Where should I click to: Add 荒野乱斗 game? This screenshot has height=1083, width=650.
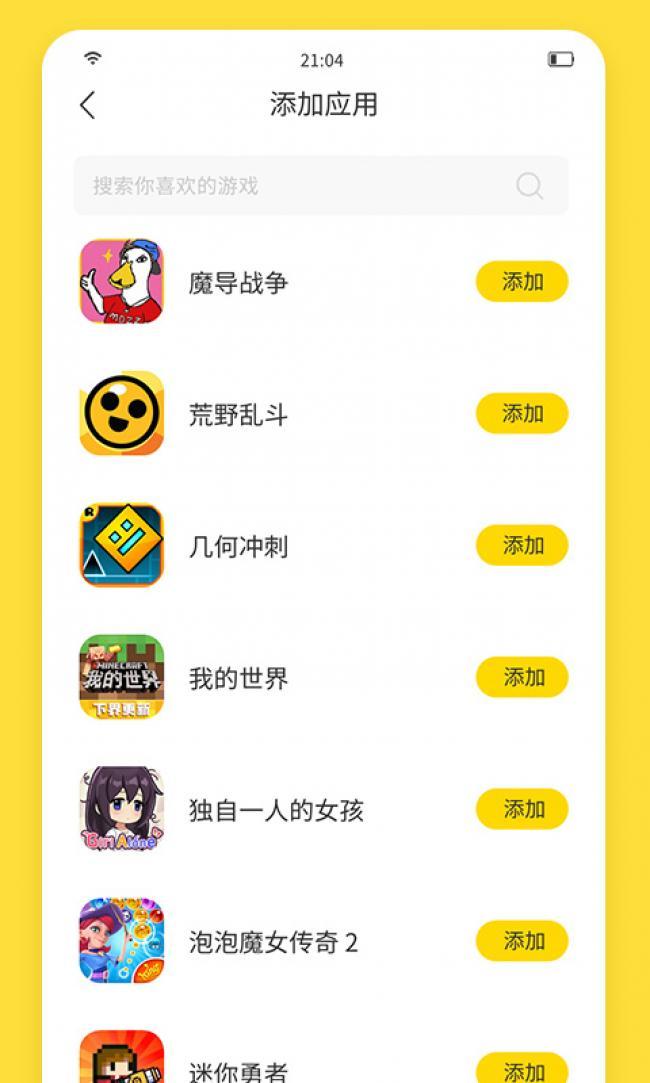point(521,414)
